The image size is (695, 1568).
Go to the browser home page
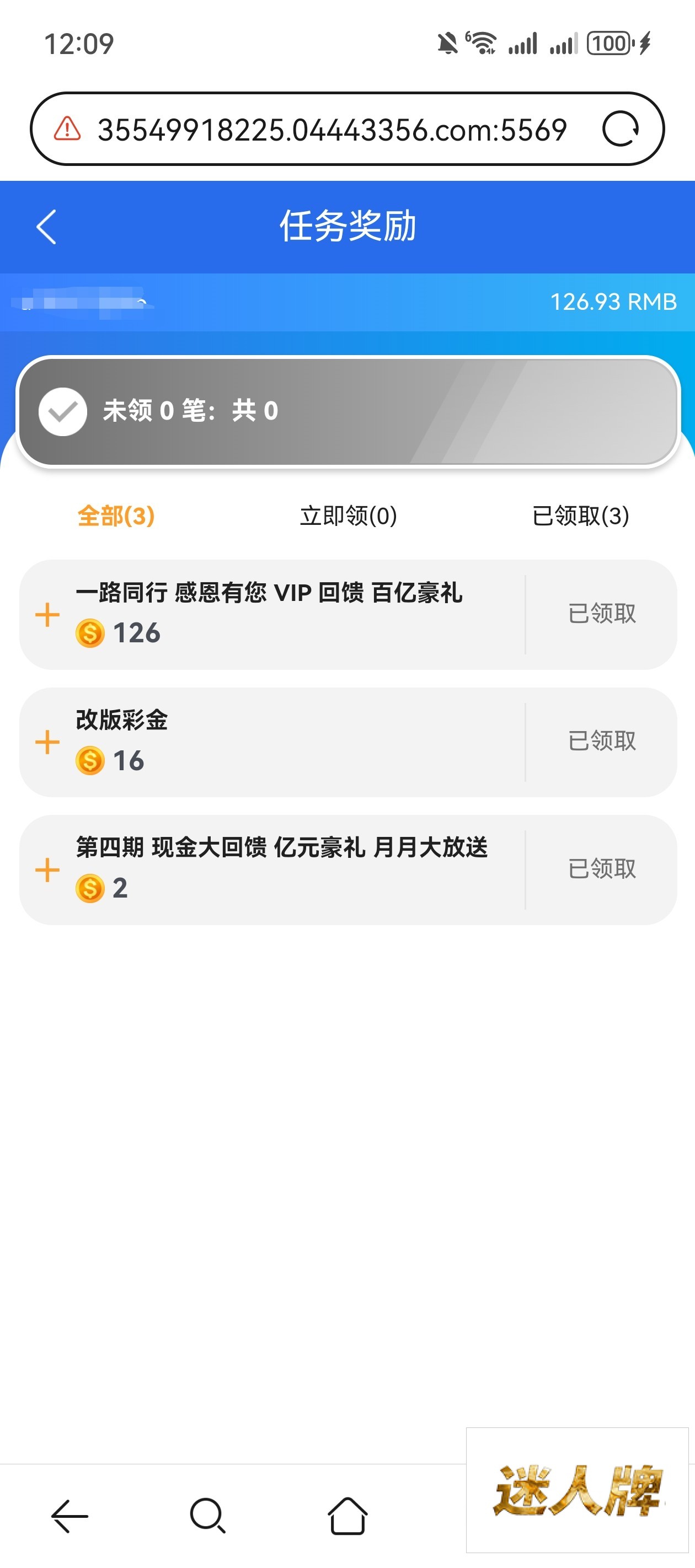point(347,1516)
